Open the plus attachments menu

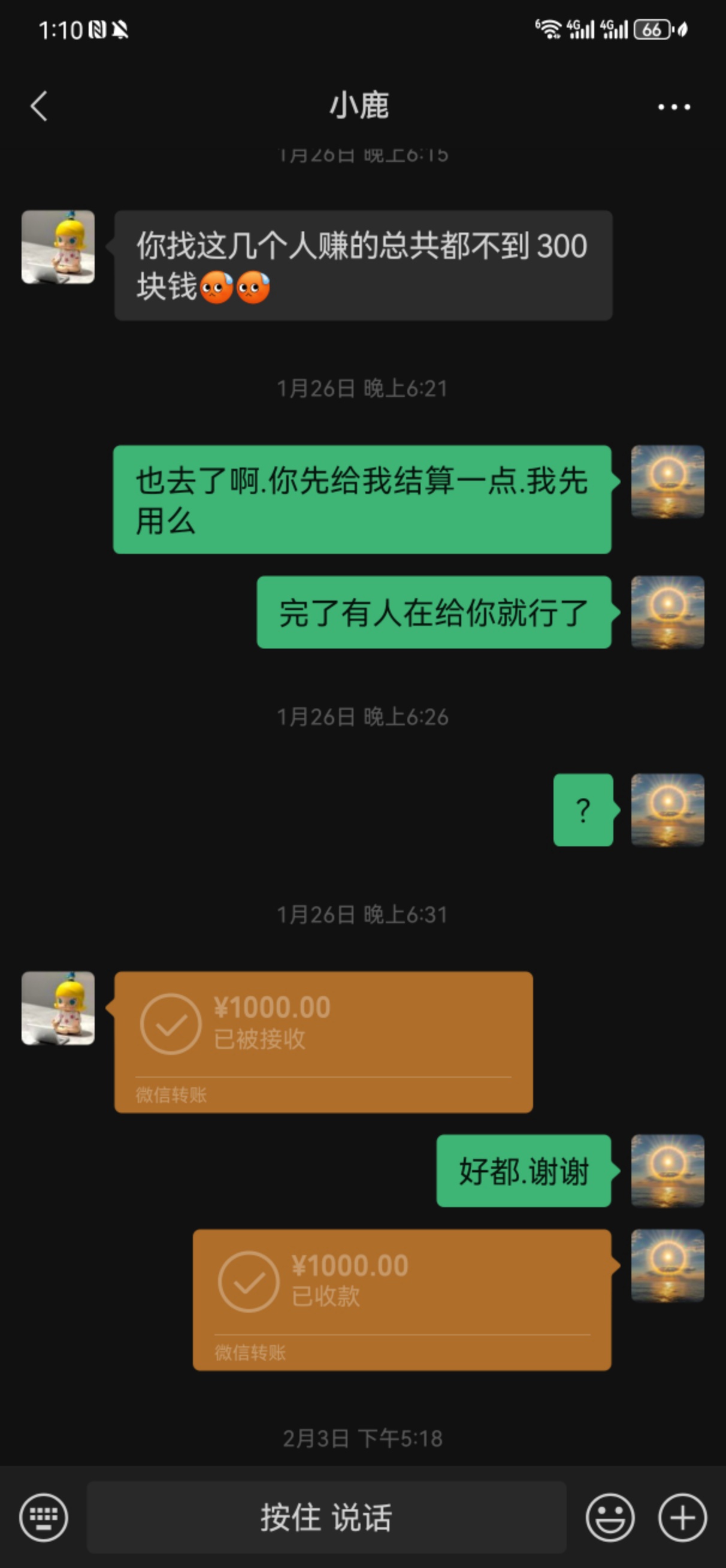click(682, 1518)
